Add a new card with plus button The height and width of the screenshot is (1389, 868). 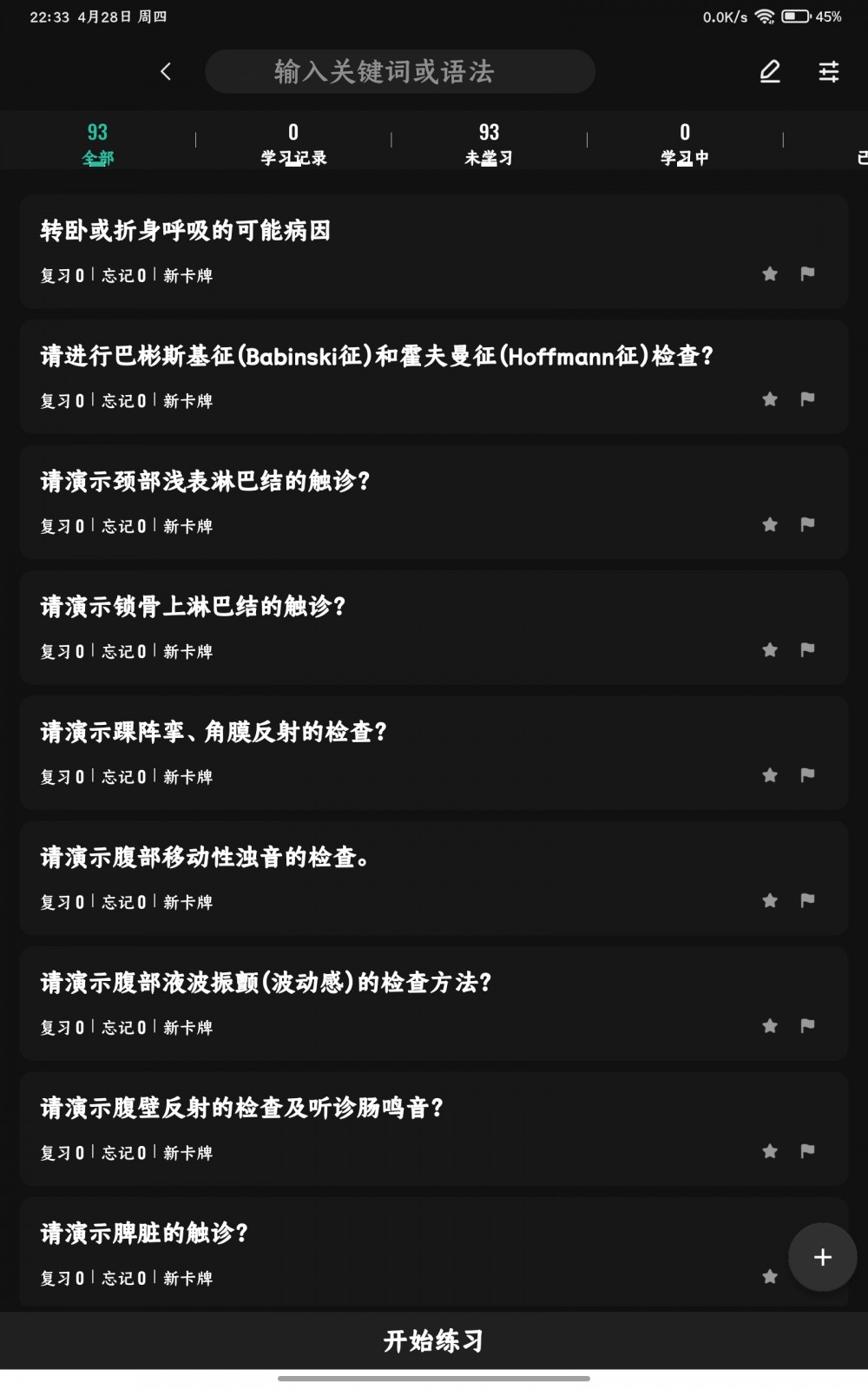click(822, 1257)
